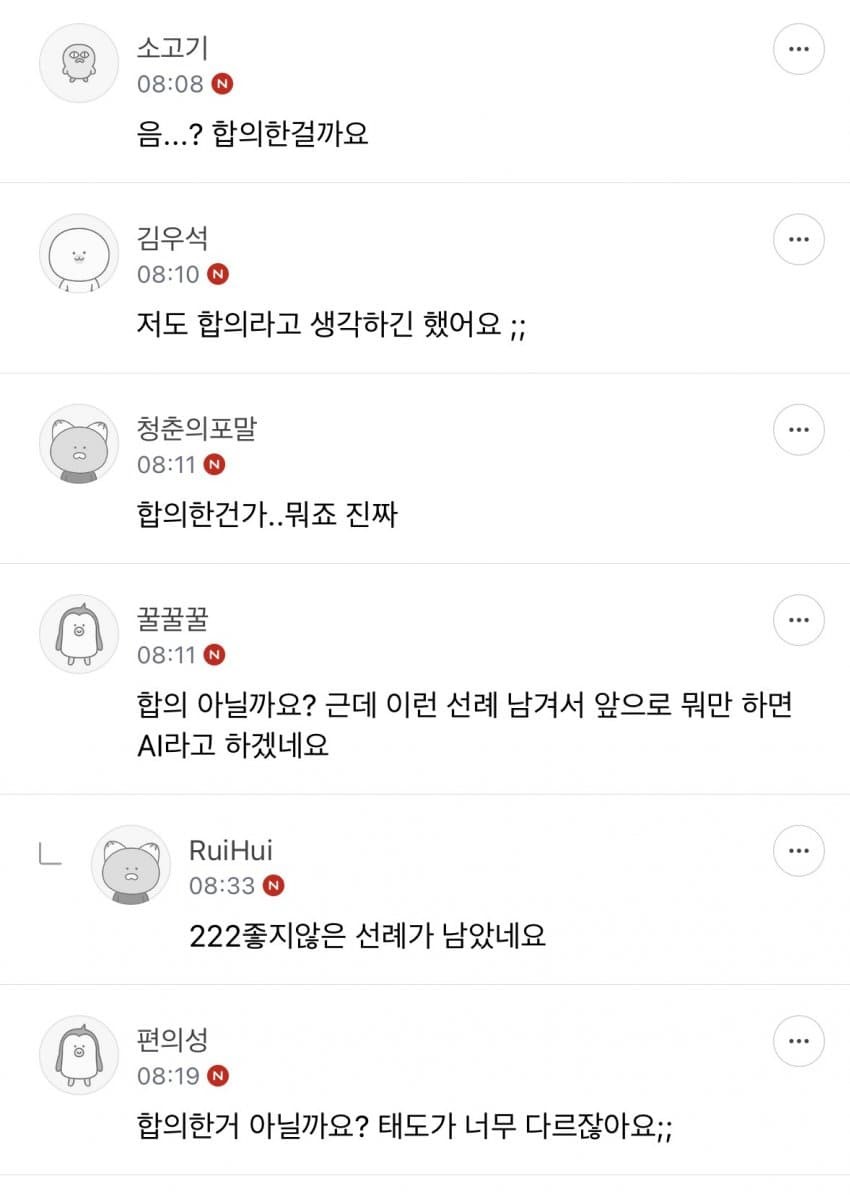Open 편의성's profile avatar
The width and height of the screenshot is (850, 1199).
pyautogui.click(x=79, y=1055)
